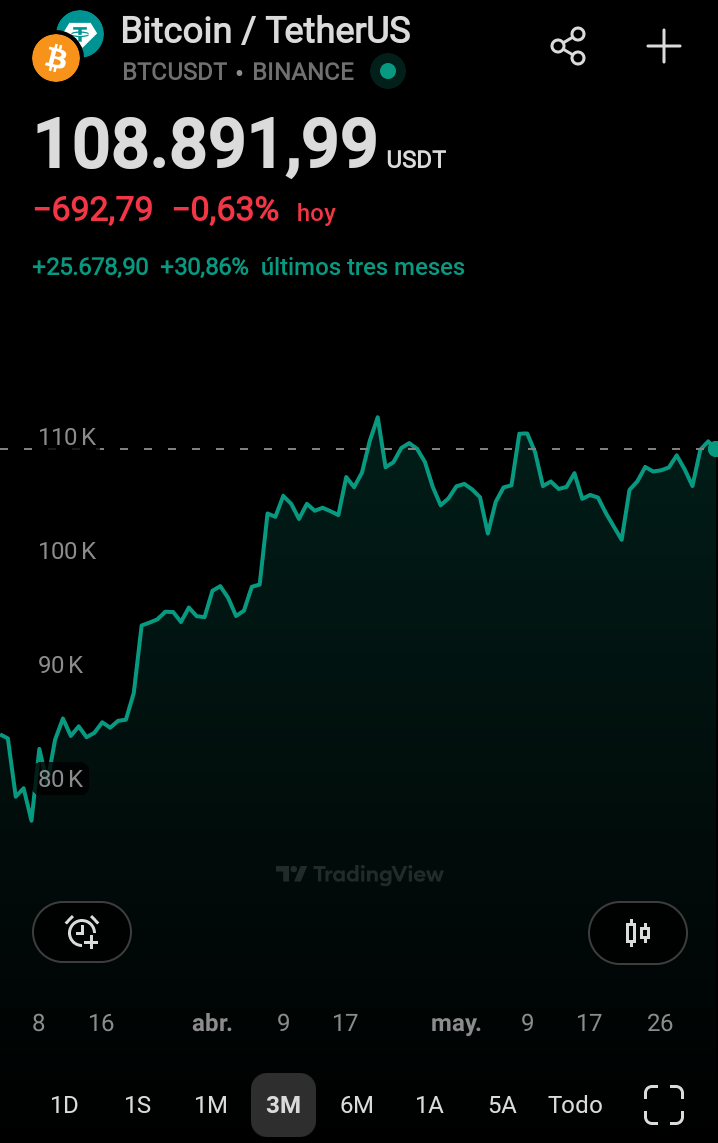Show the 1M time range

click(x=210, y=1105)
